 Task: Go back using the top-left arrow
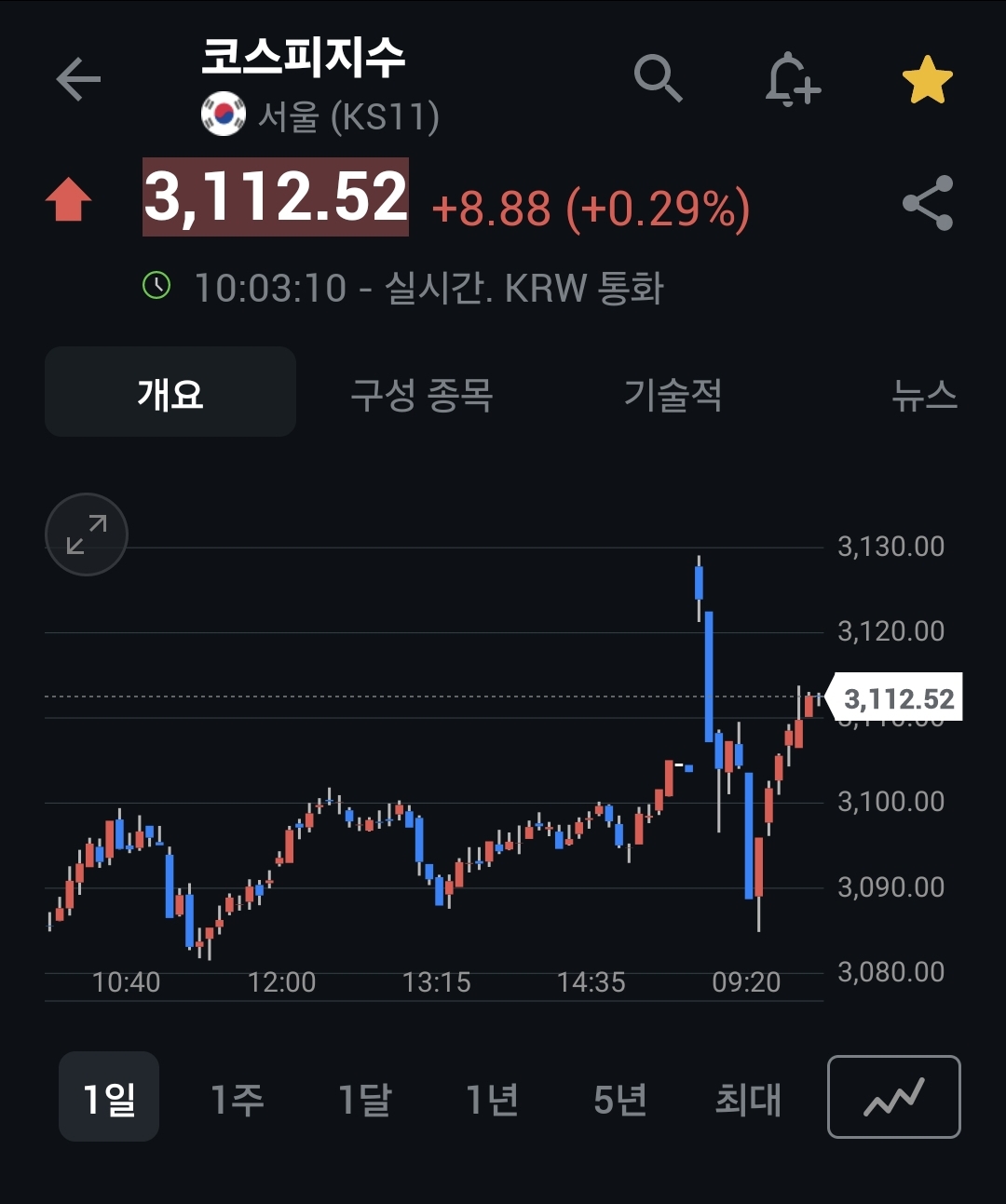[78, 79]
